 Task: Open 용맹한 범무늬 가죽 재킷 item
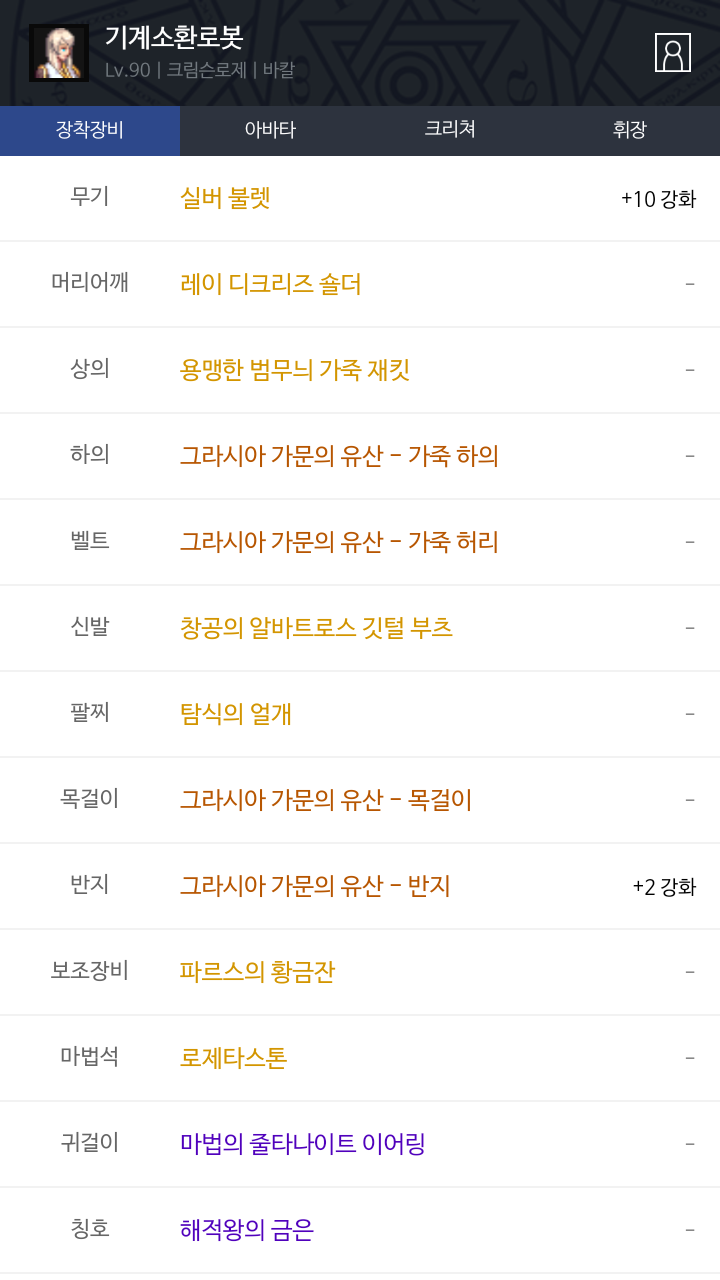coord(295,370)
